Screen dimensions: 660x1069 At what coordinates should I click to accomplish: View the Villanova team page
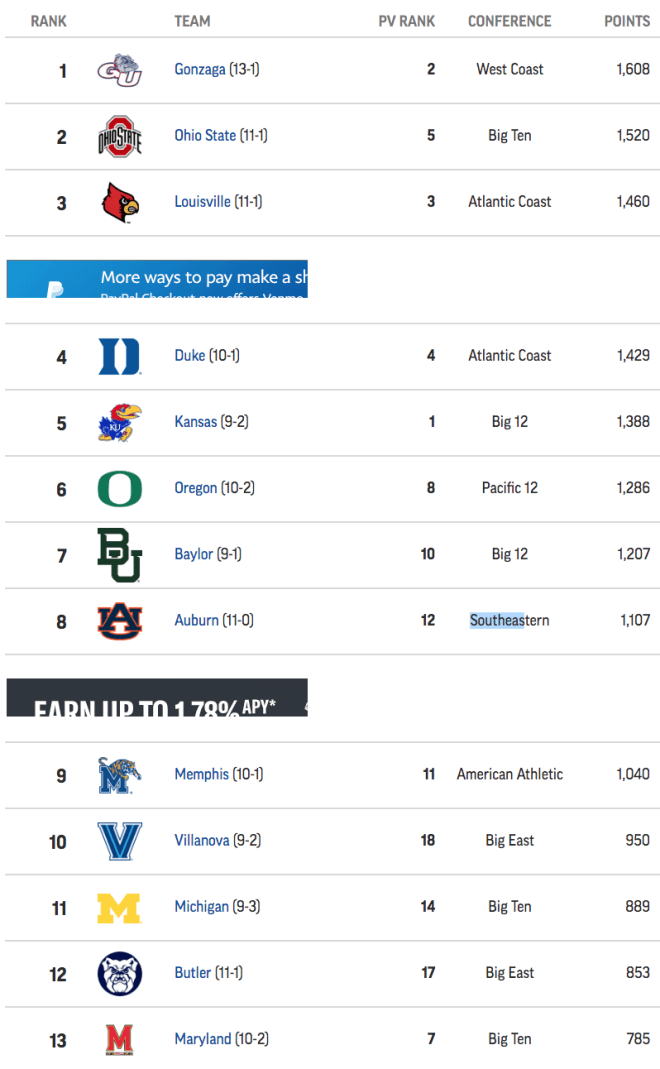pos(201,841)
